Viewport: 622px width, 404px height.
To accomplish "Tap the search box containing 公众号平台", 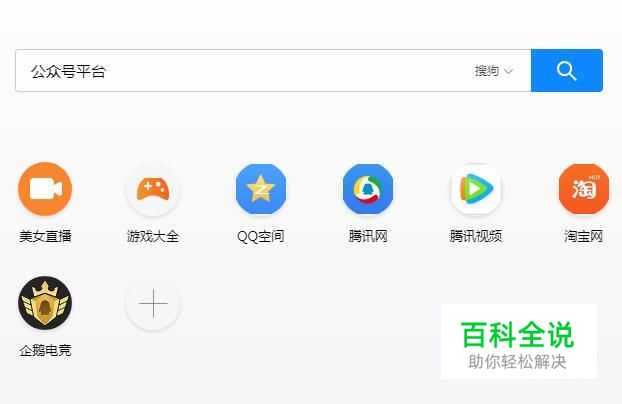I will 240,71.
